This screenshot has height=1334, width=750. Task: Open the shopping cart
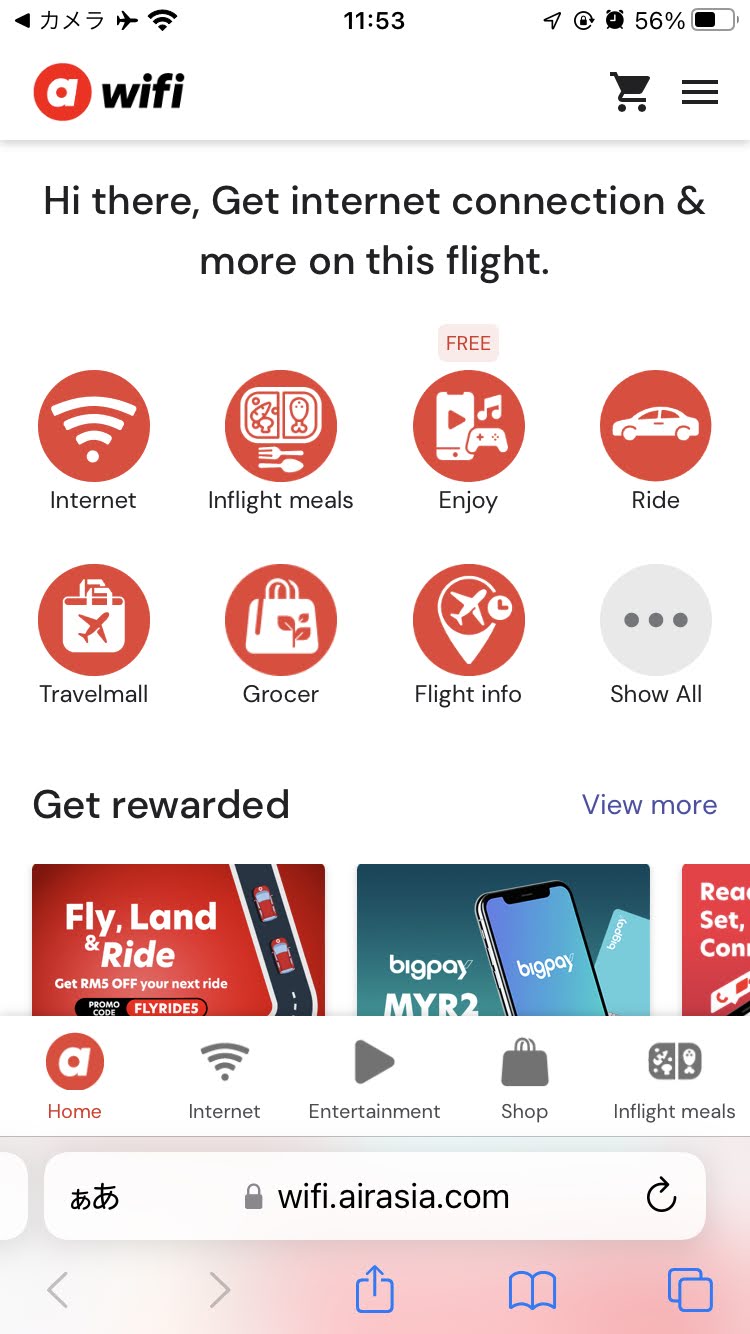click(x=630, y=93)
